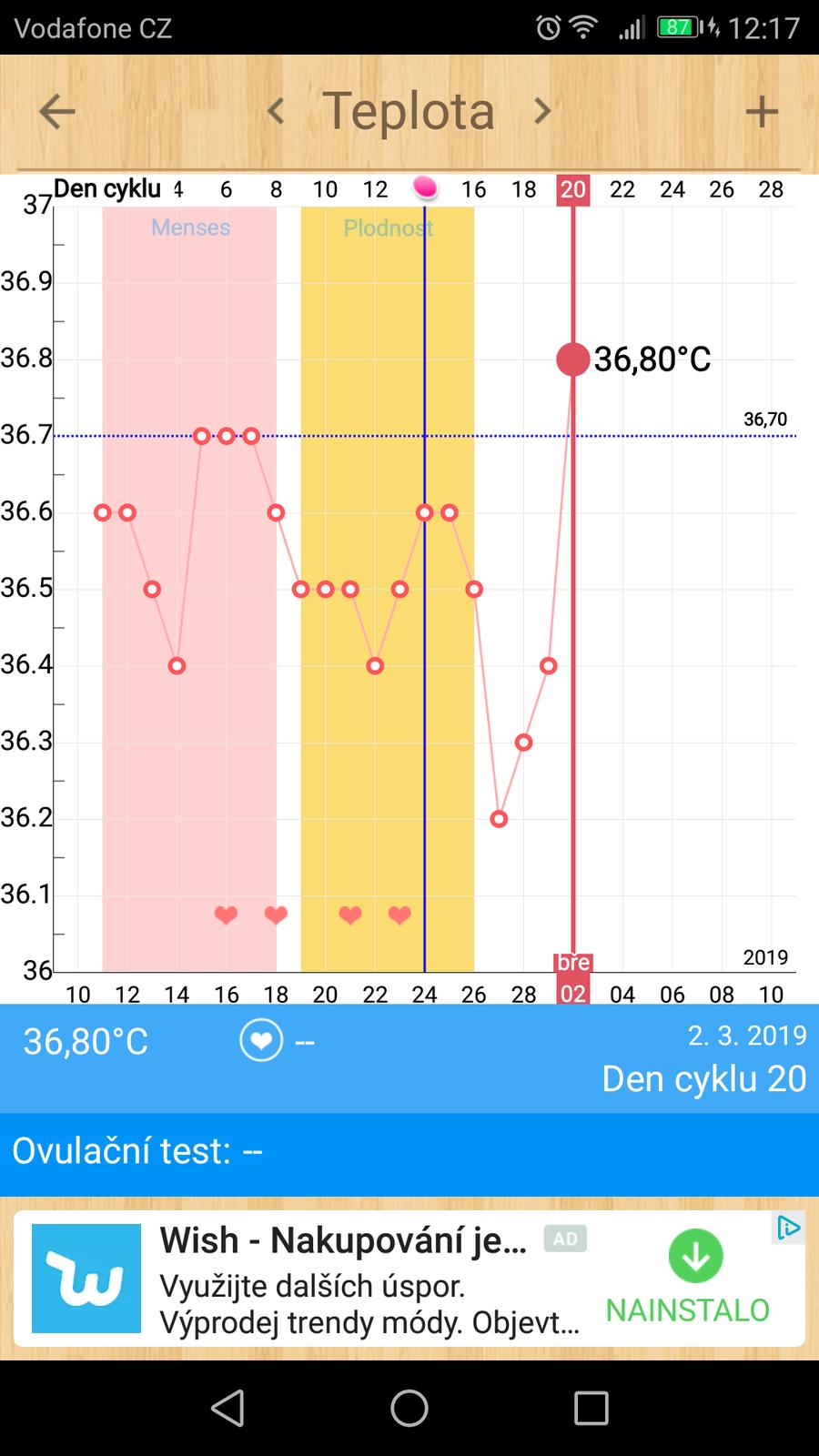819x1456 pixels.
Task: Tap the heart icon in the blue bar
Action: pos(261,1041)
